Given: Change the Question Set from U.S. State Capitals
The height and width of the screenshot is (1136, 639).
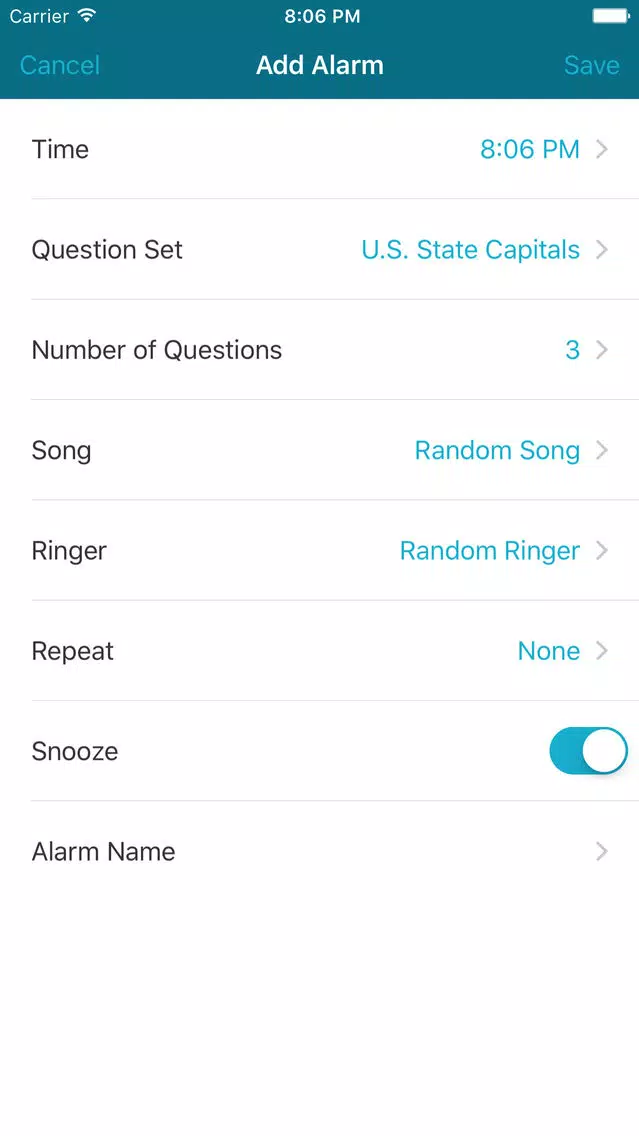Looking at the screenshot, I should pyautogui.click(x=320, y=249).
